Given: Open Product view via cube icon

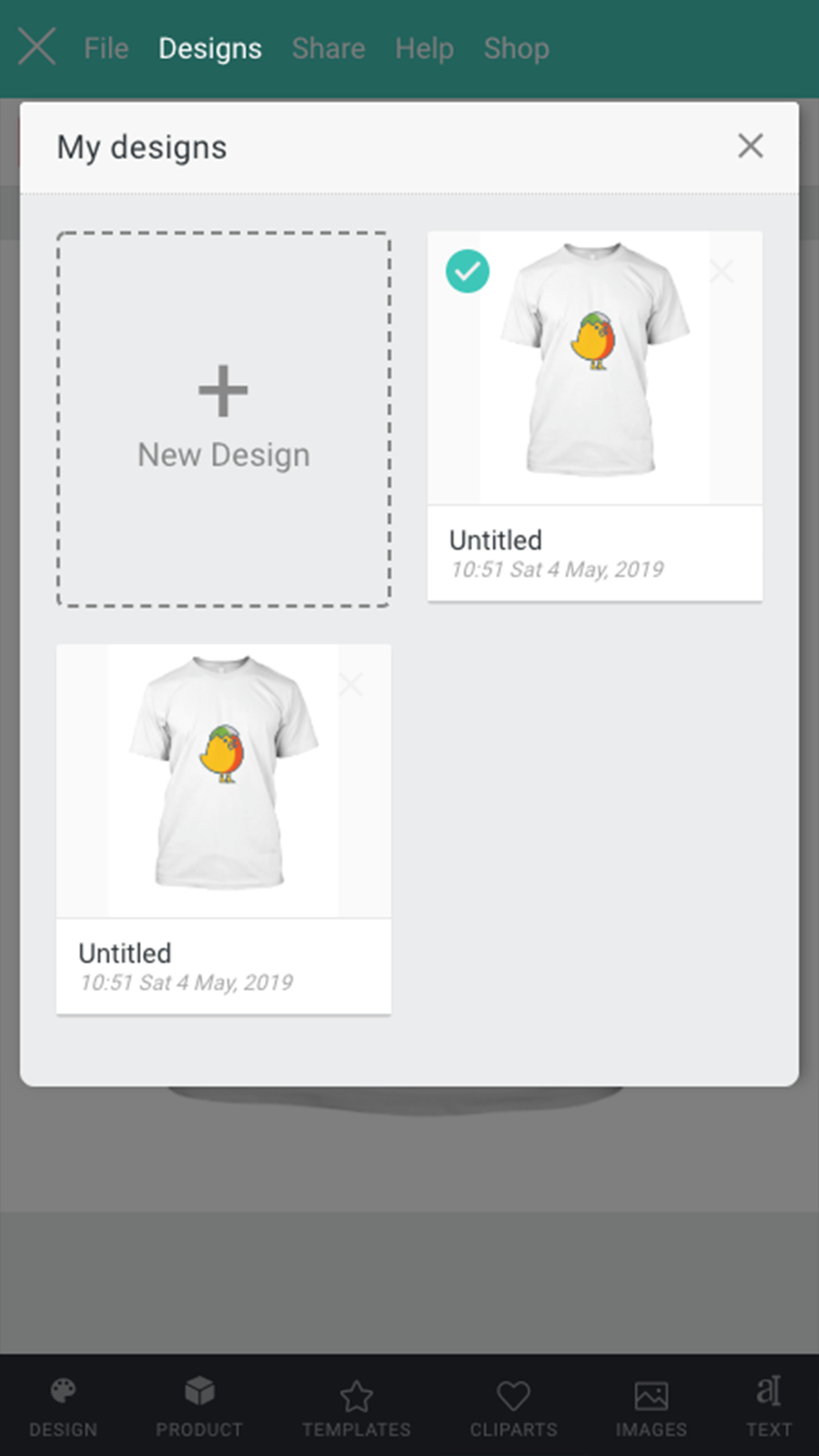Looking at the screenshot, I should pyautogui.click(x=199, y=1401).
